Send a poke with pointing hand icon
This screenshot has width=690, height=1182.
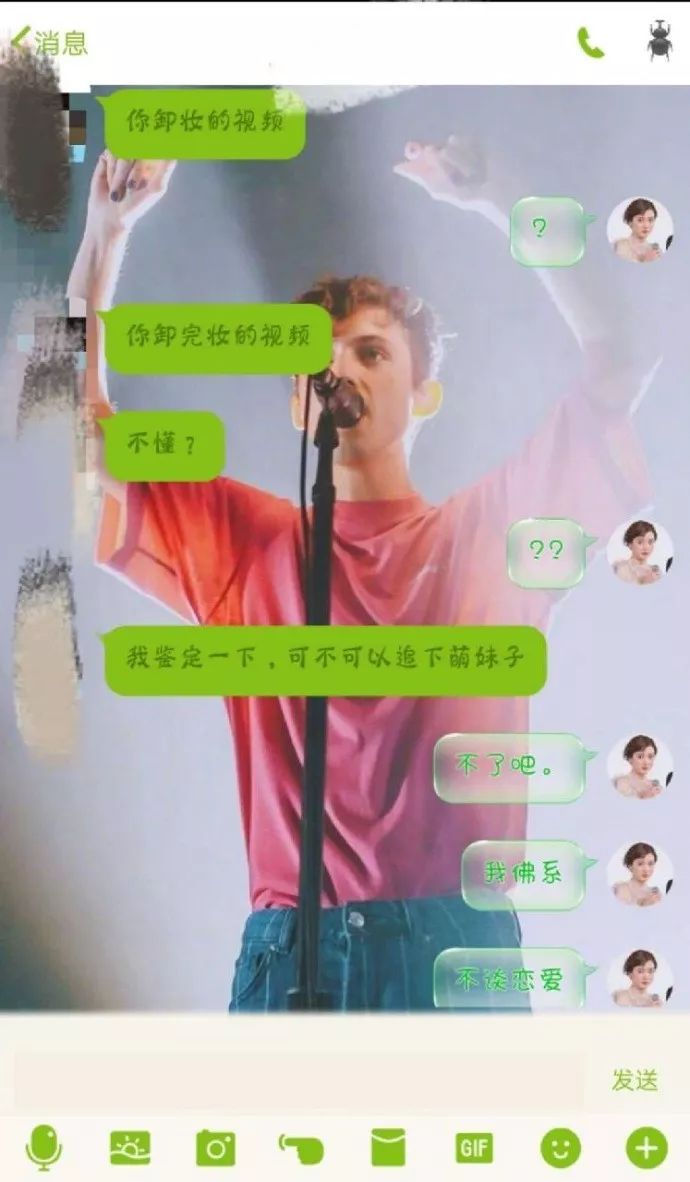[302, 1148]
